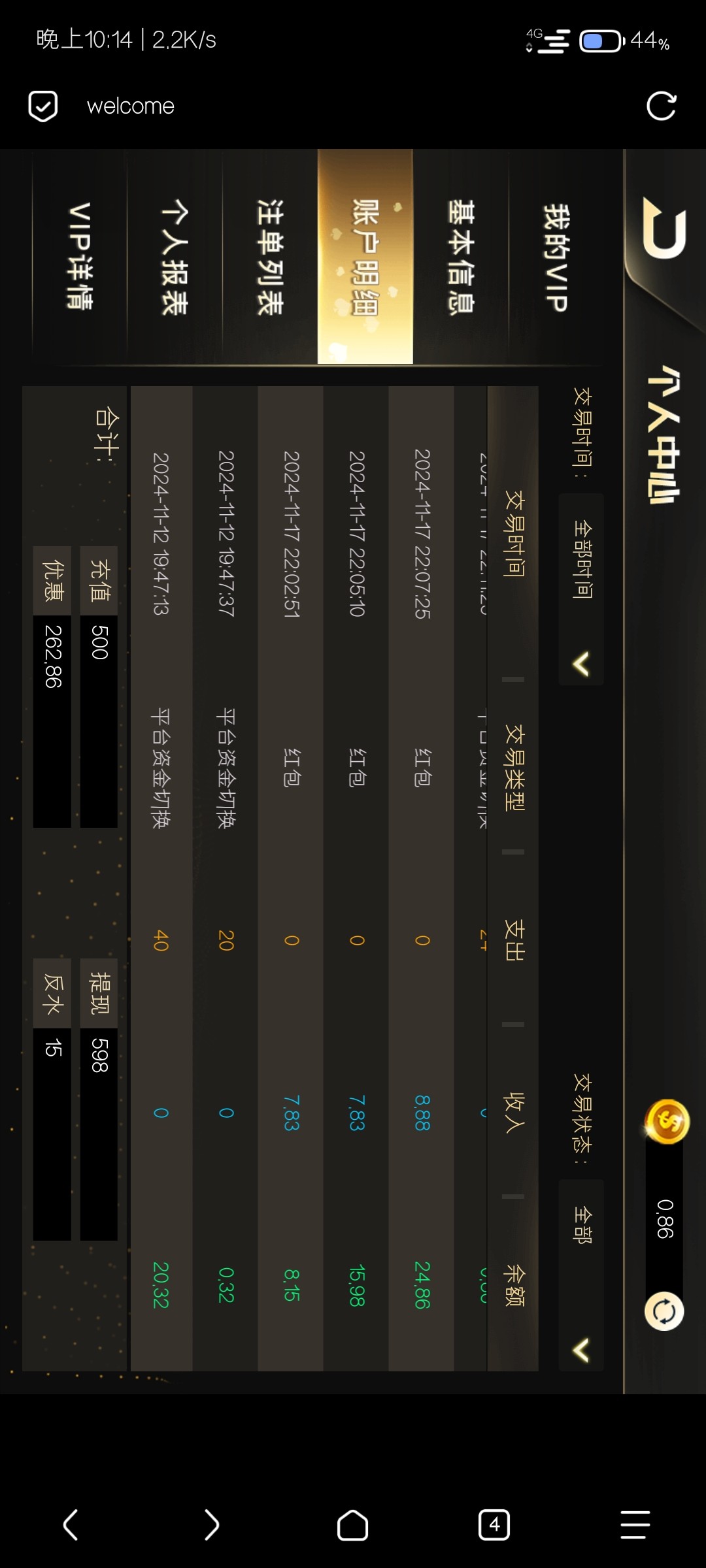Open the 注单列表 tab
Viewport: 706px width, 1568px height.
click(x=269, y=256)
